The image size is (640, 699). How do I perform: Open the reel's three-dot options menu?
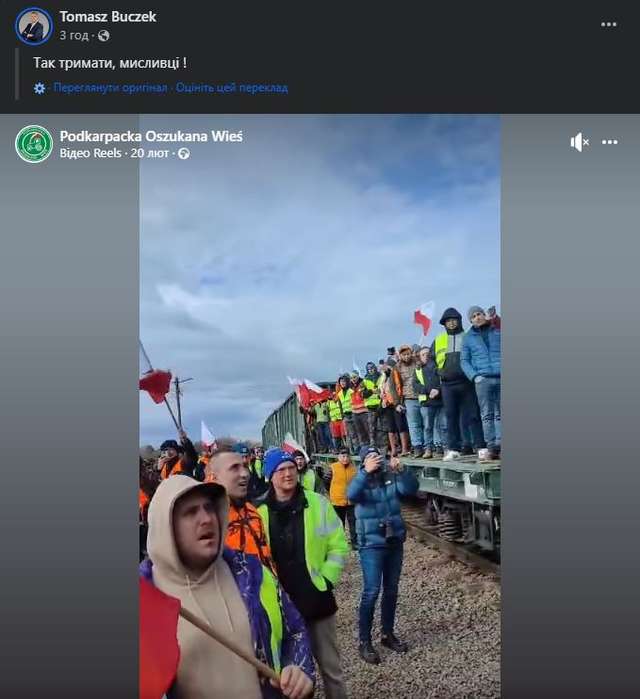point(610,142)
